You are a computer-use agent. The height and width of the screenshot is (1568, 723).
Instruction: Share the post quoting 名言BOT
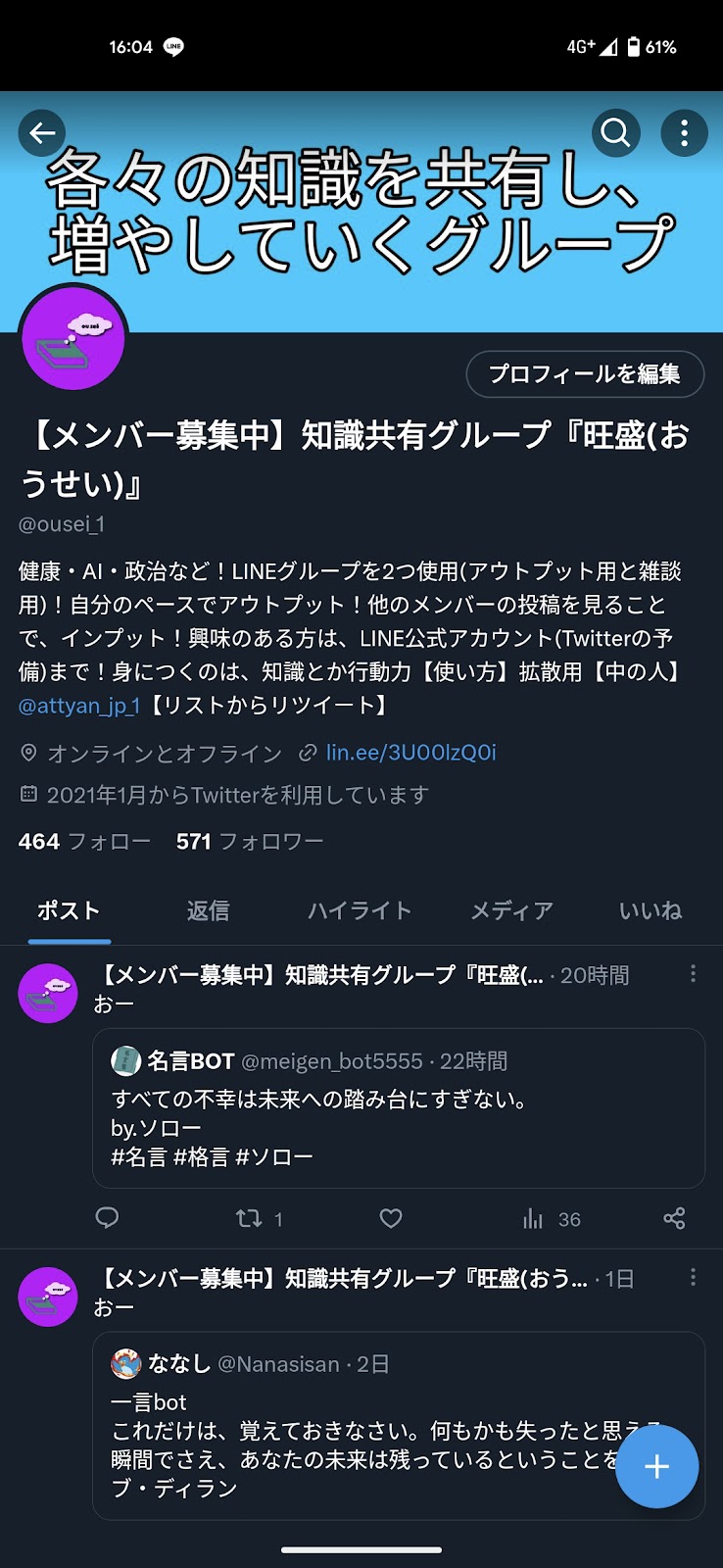674,1218
